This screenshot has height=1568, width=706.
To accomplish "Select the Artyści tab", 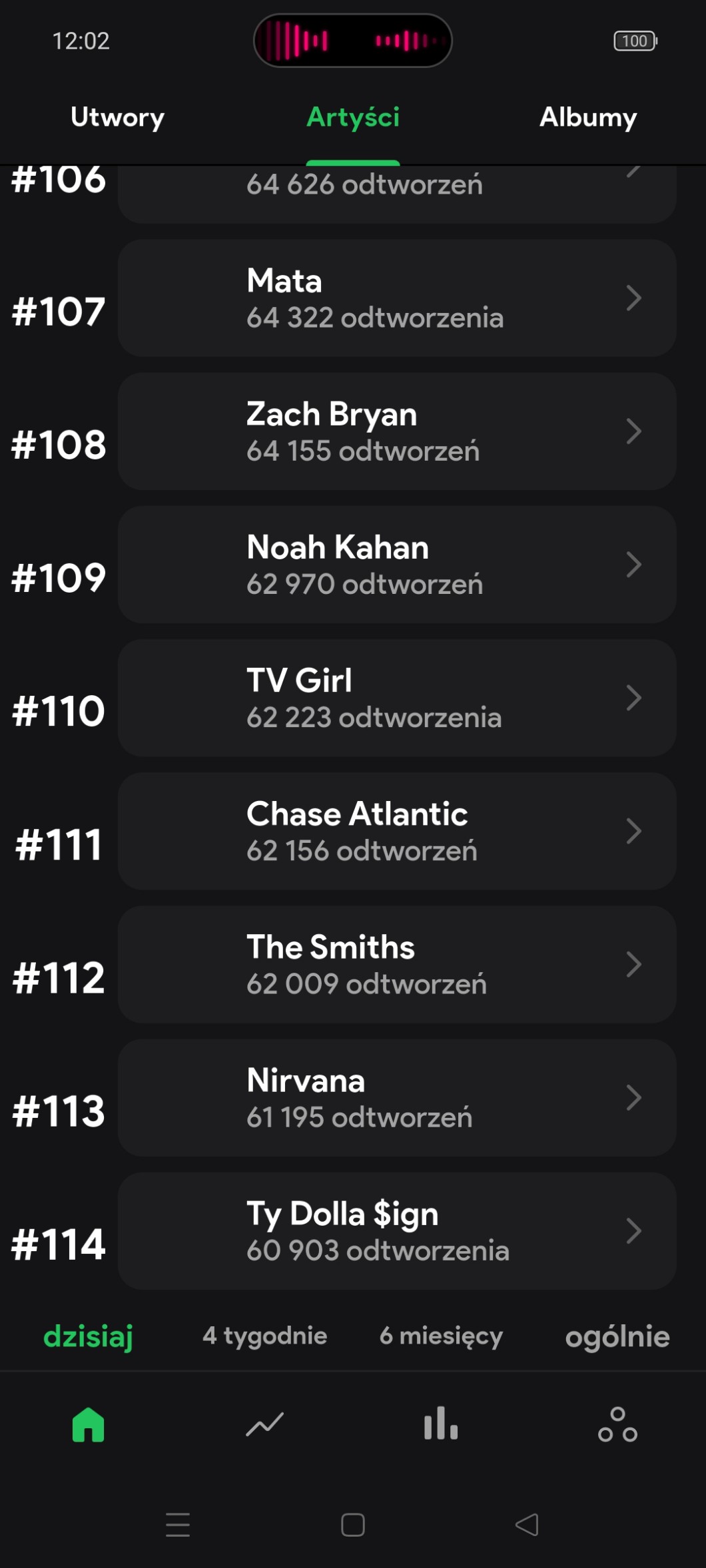I will [x=352, y=117].
